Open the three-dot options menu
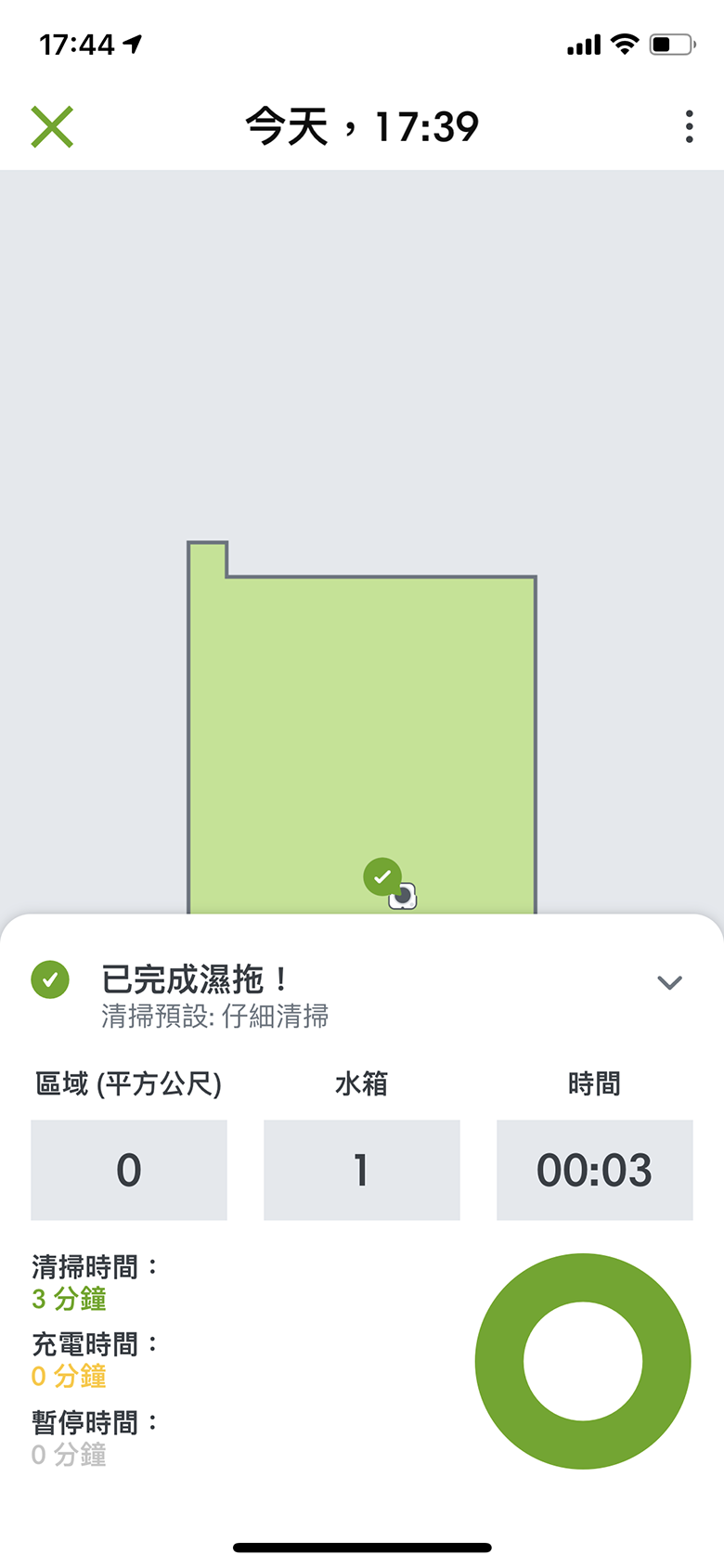Image resolution: width=724 pixels, height=1568 pixels. (688, 126)
